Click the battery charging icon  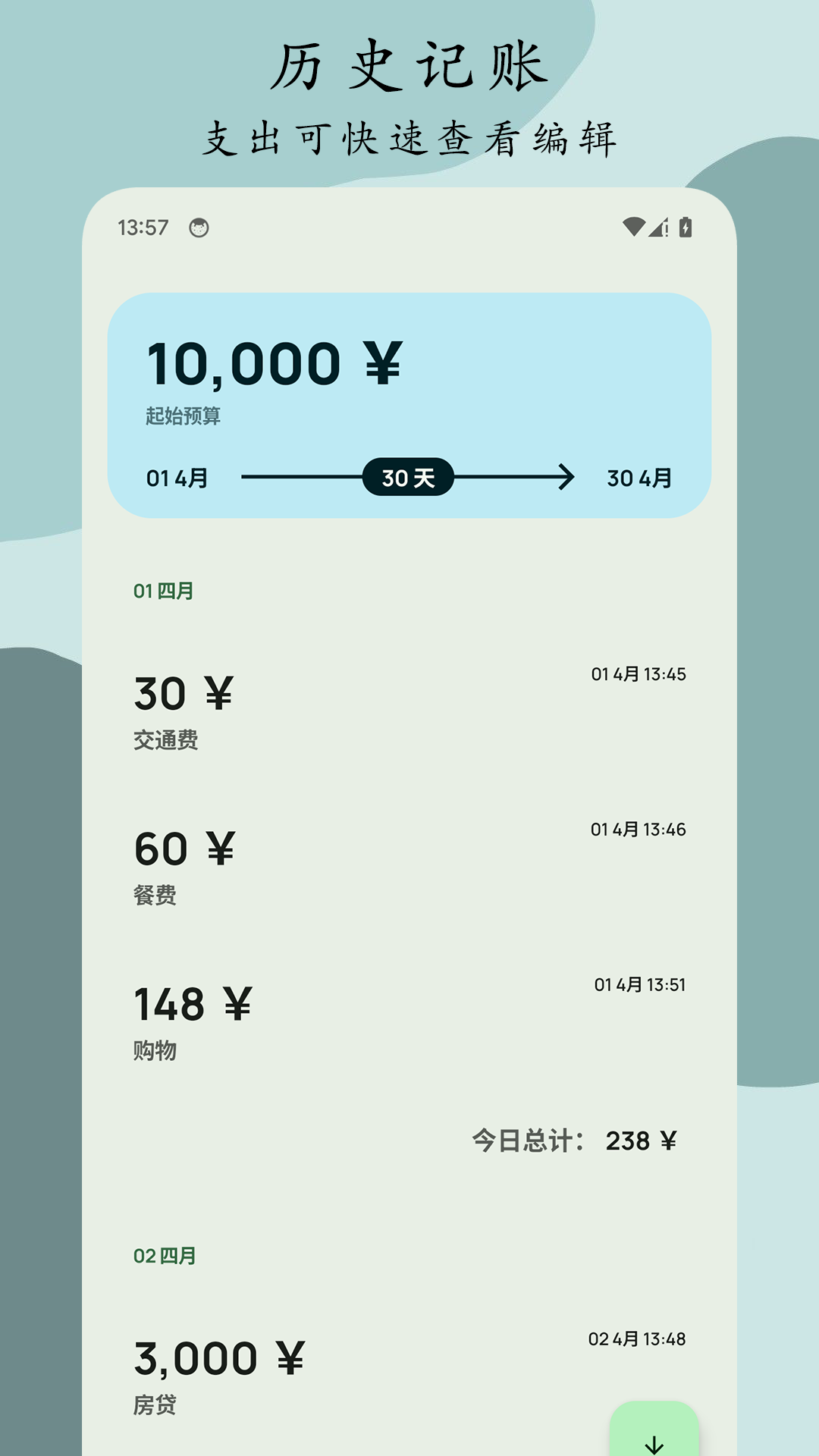[685, 227]
